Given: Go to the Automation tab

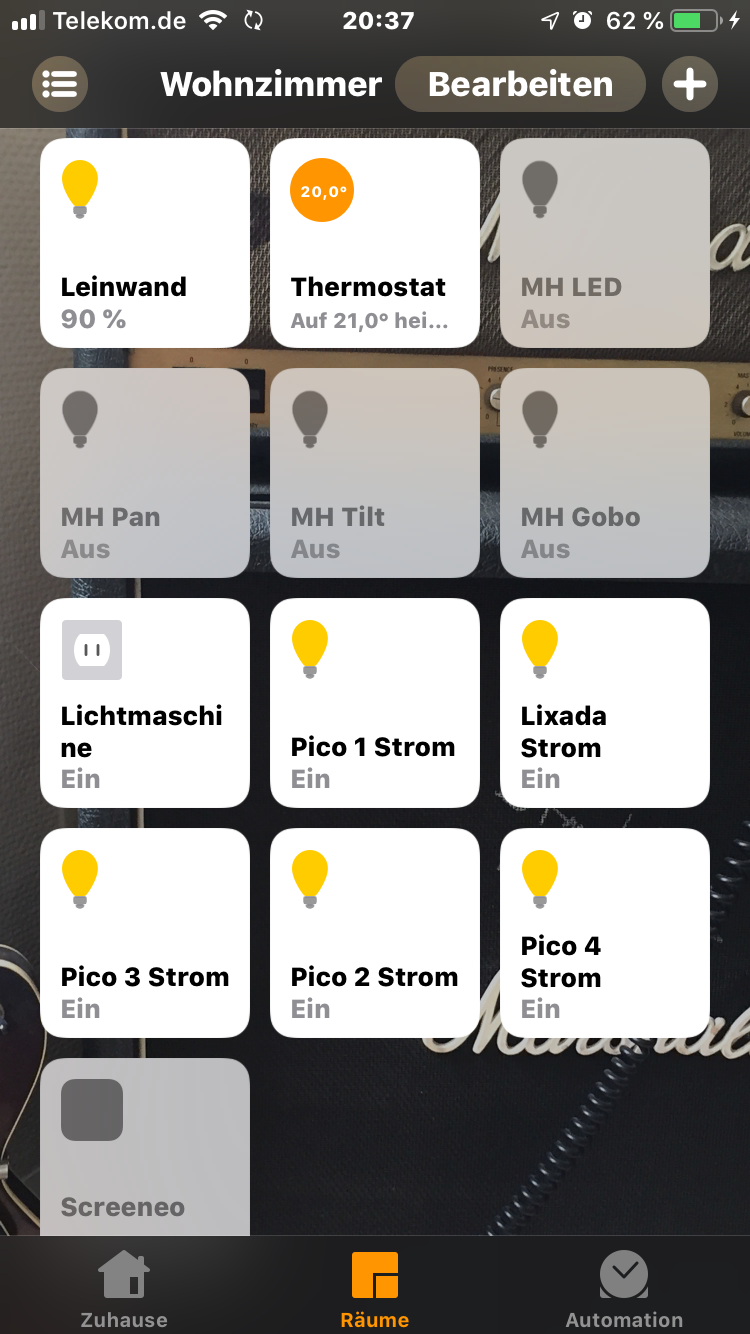Looking at the screenshot, I should click(624, 1289).
